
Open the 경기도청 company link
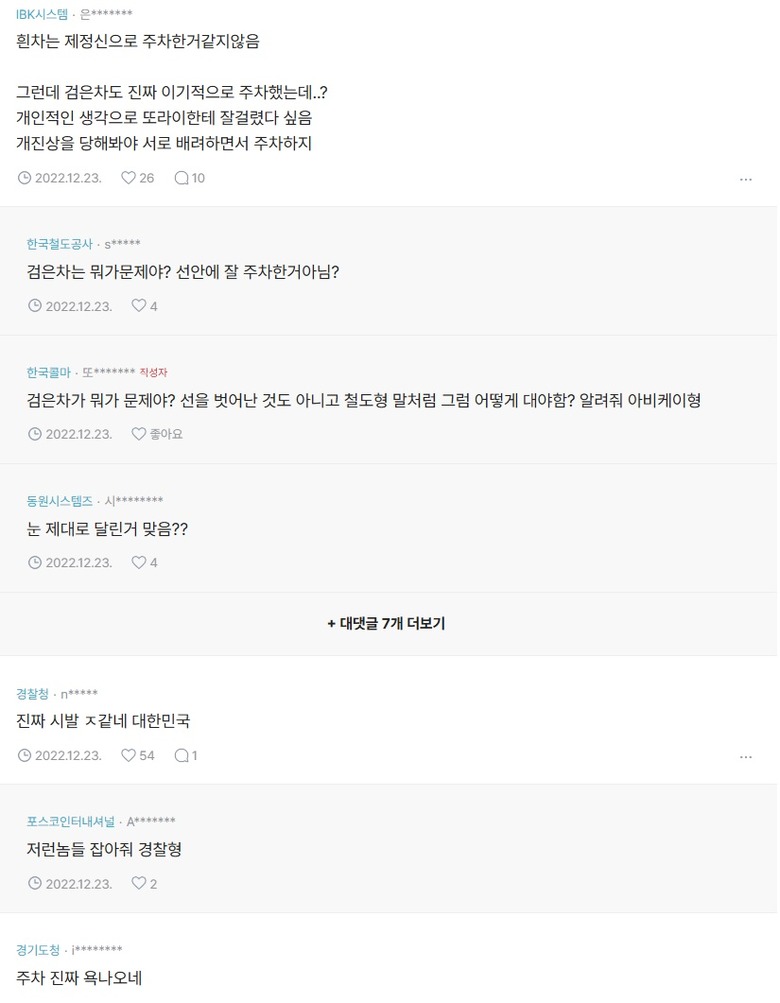click(38, 949)
